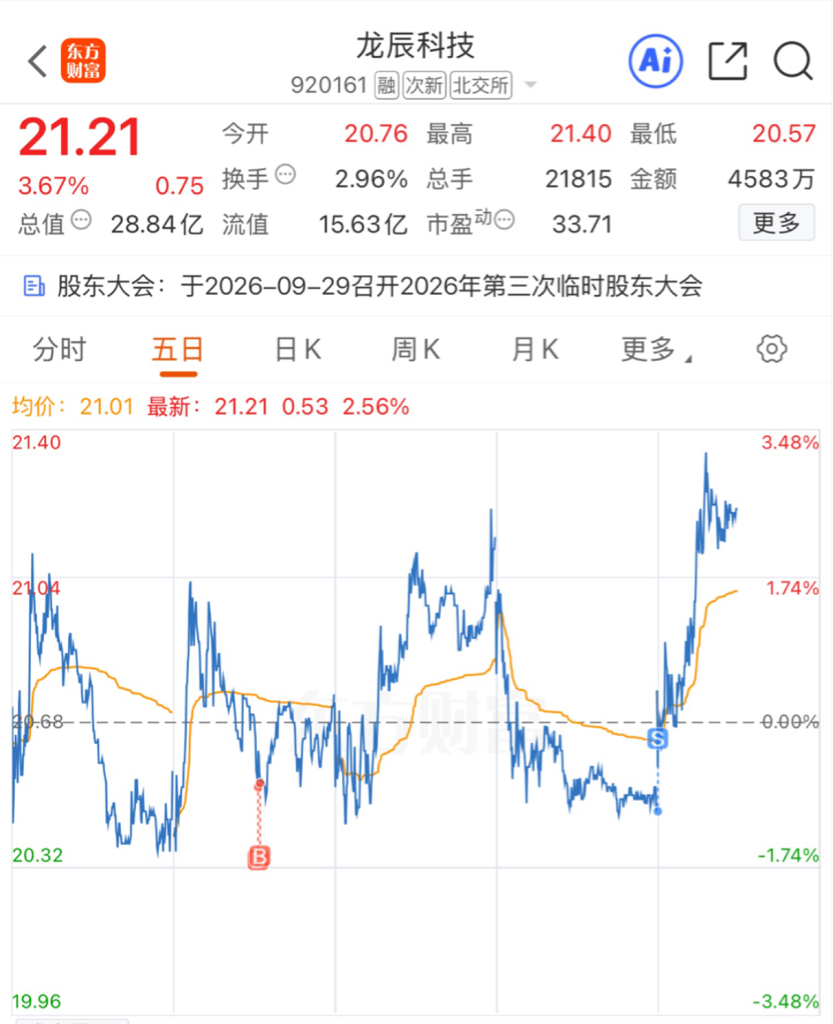Viewport: 833px width, 1024px height.
Task: Switch to the 分时 chart tab
Action: tap(59, 349)
